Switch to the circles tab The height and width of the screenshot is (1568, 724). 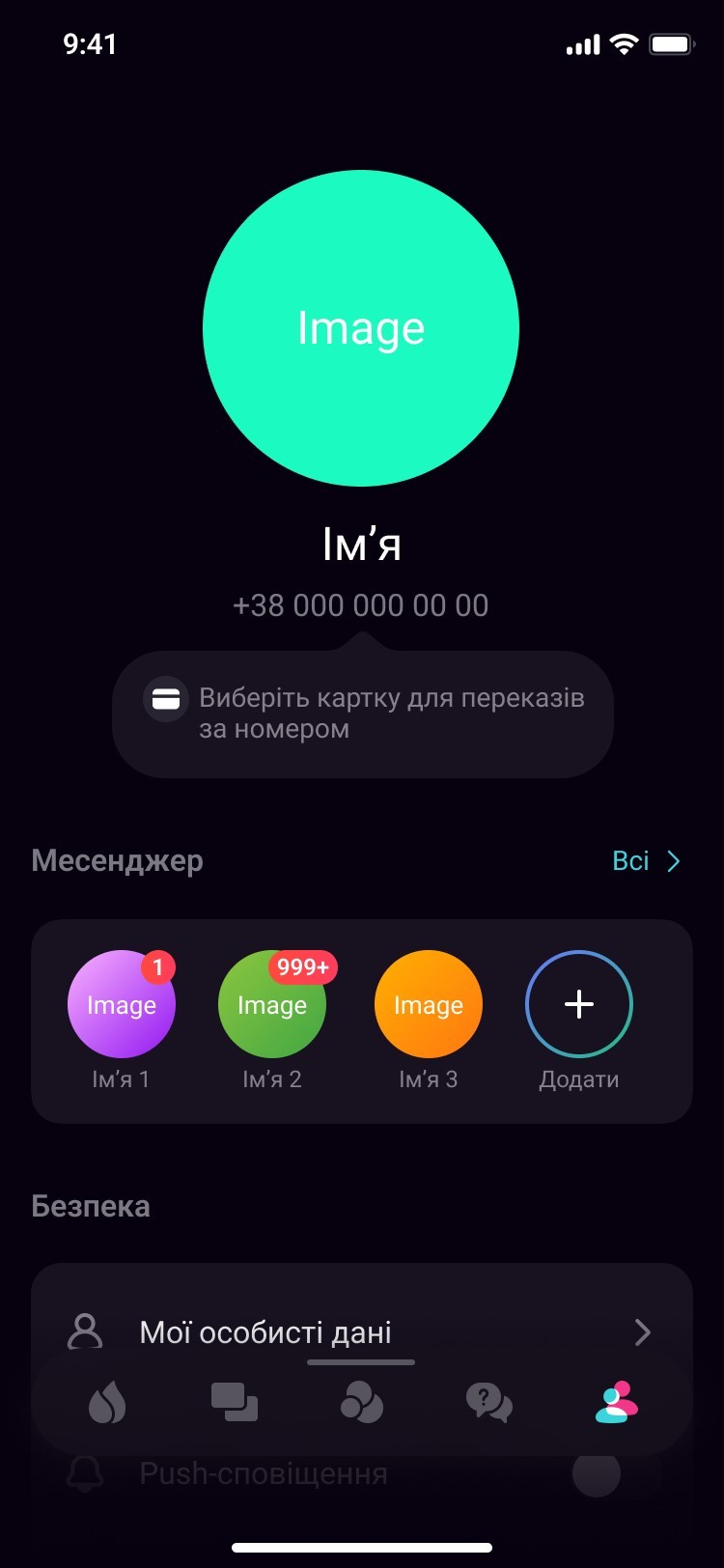pyautogui.click(x=362, y=1402)
